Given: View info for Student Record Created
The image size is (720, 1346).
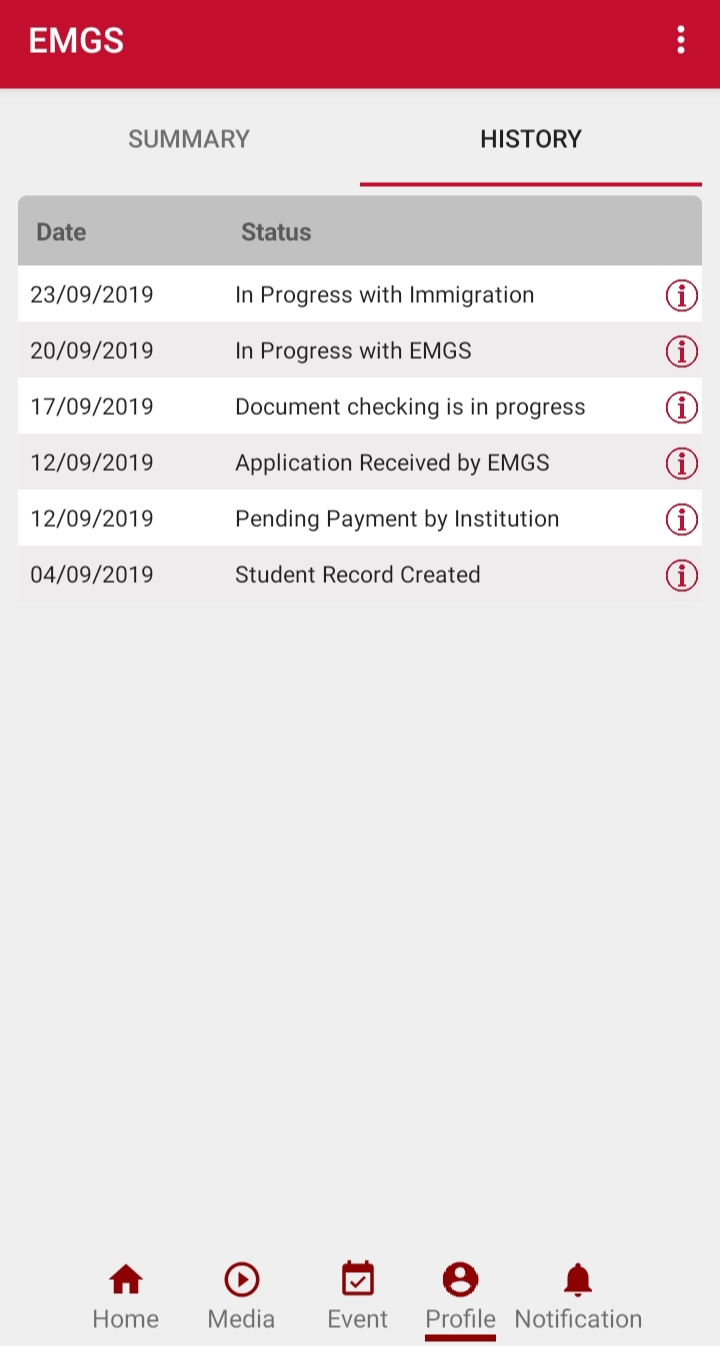Looking at the screenshot, I should [681, 575].
